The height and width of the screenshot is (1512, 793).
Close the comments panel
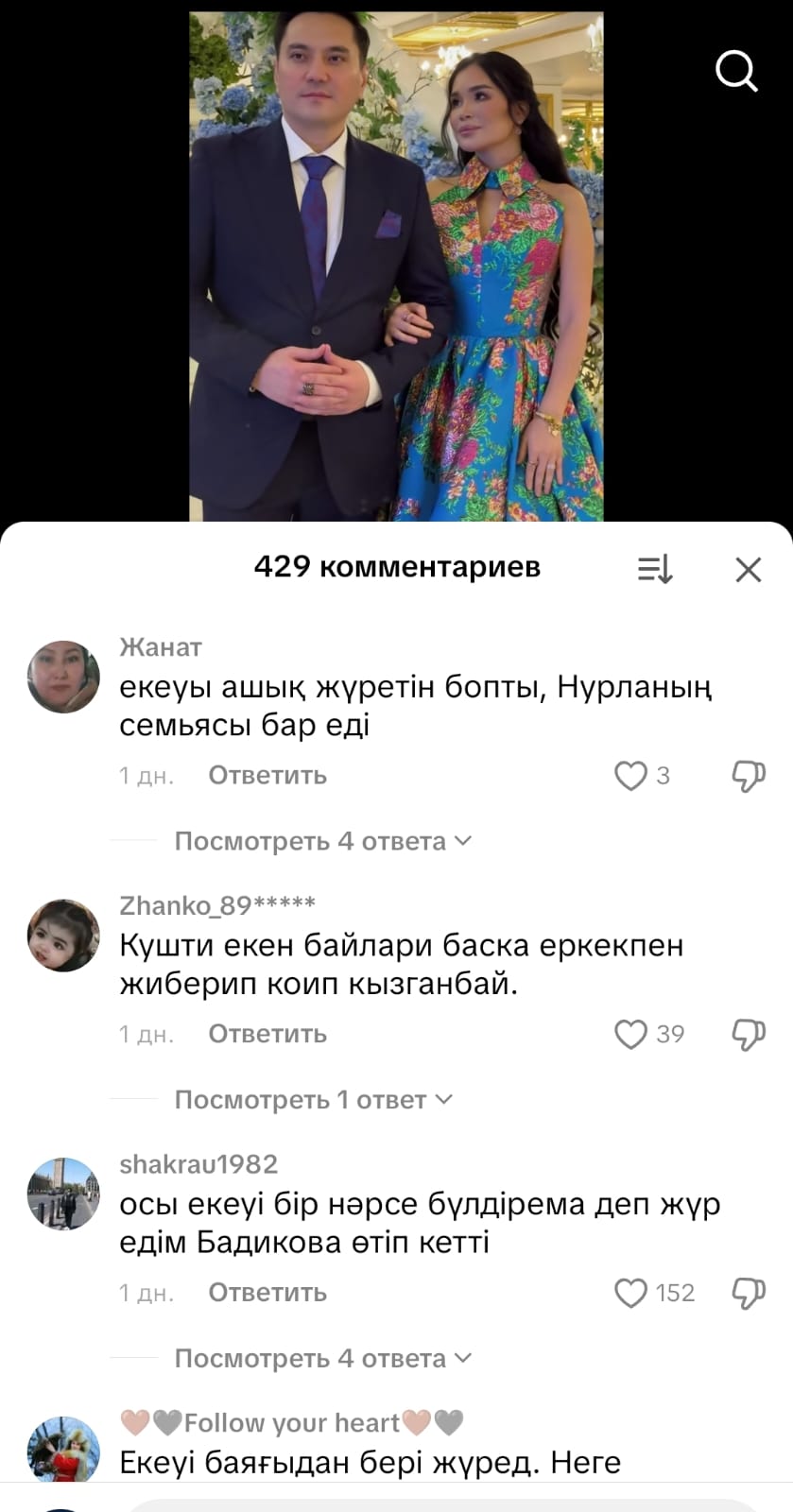748,569
